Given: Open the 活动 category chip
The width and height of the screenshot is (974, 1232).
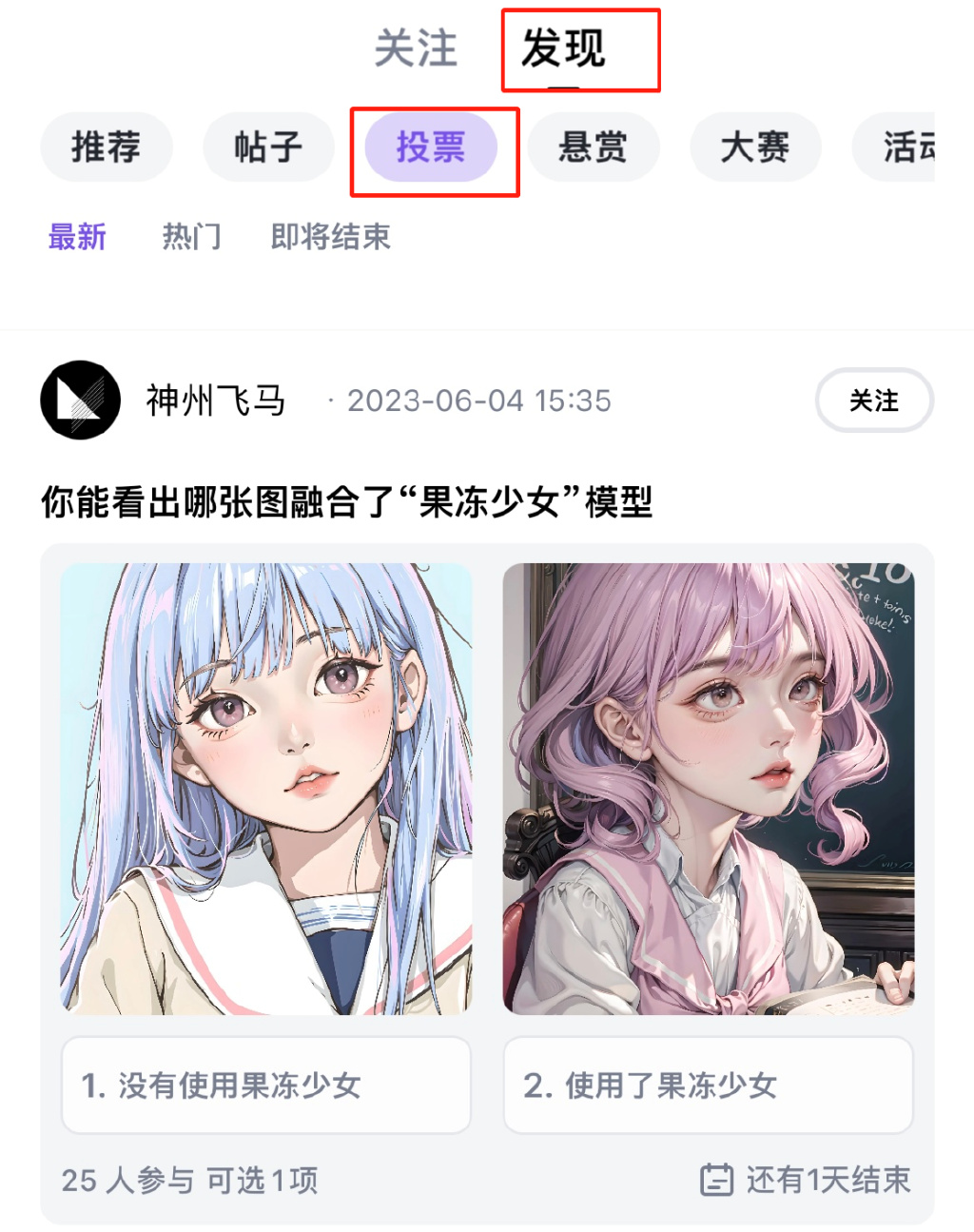Looking at the screenshot, I should pos(904,147).
